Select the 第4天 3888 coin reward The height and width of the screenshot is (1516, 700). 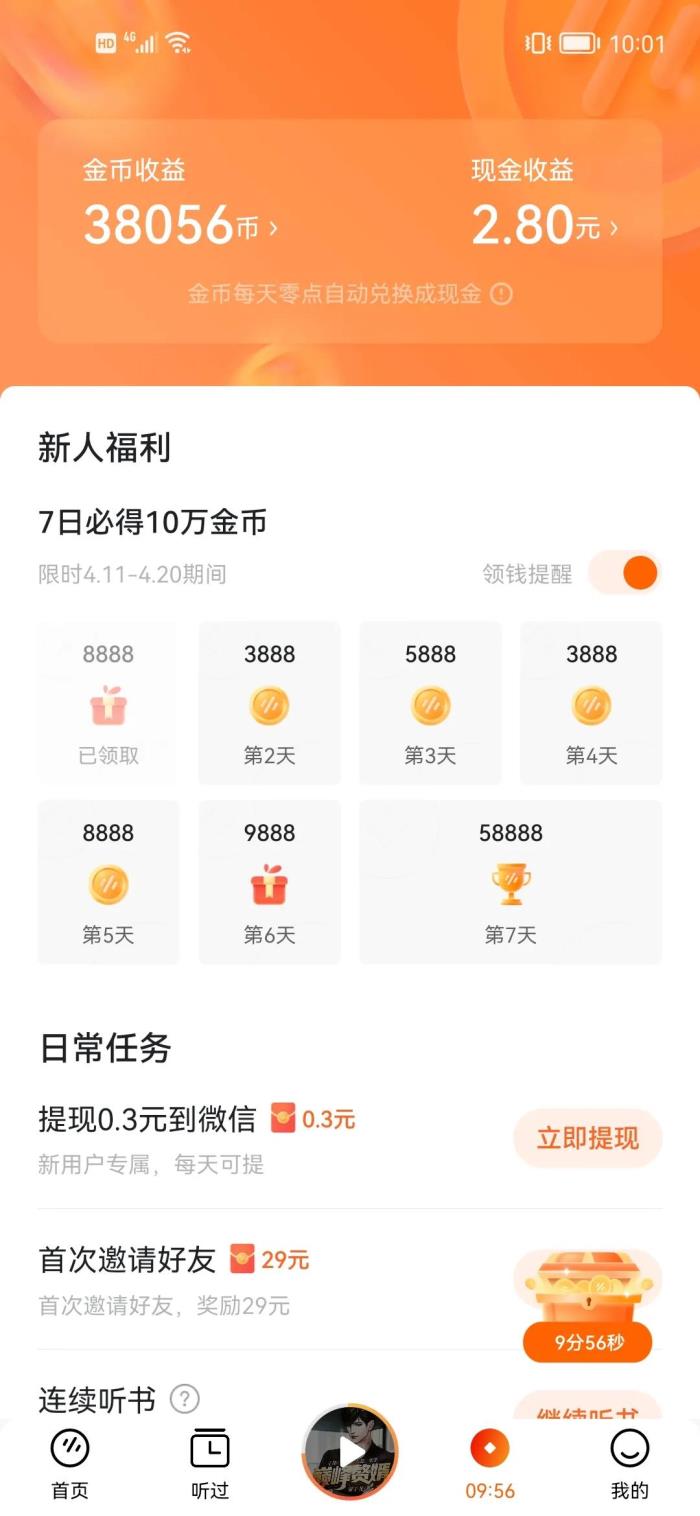(591, 703)
